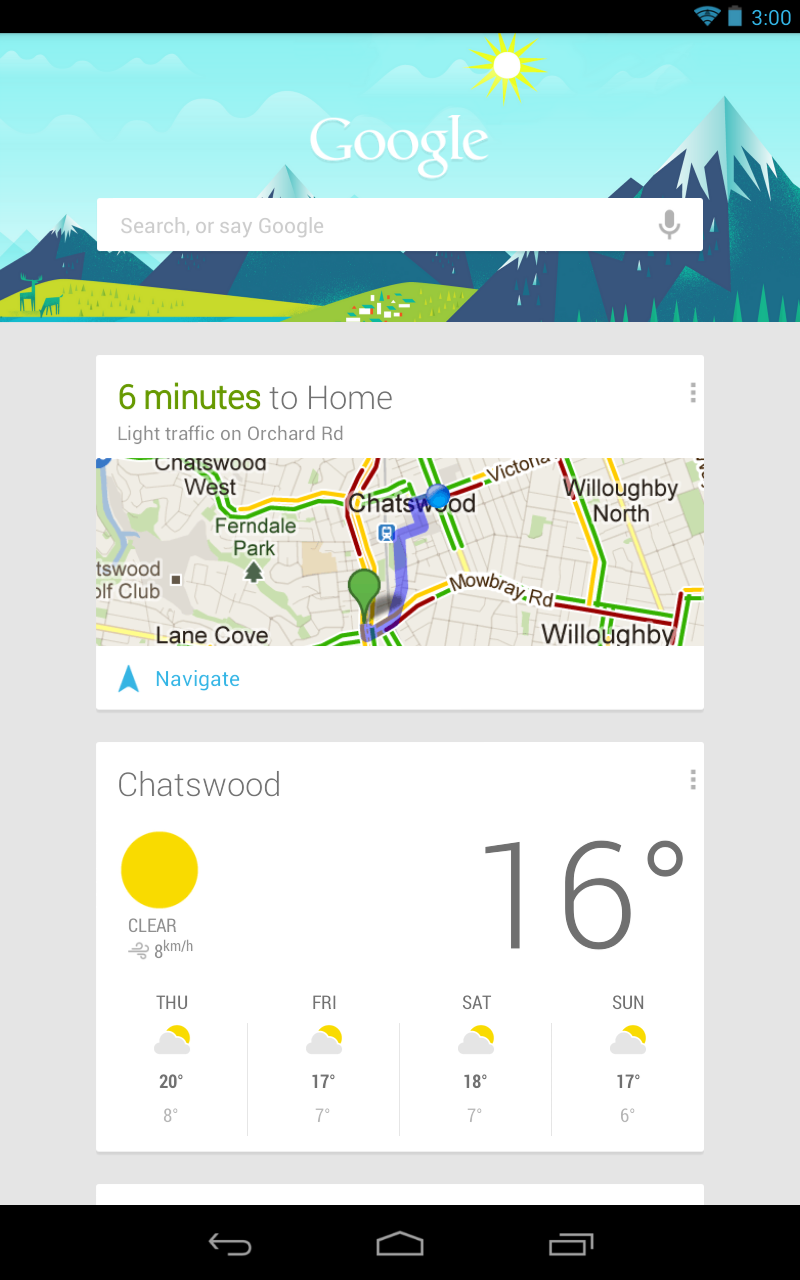Start voice search with the microphone
This screenshot has width=800, height=1280.
pyautogui.click(x=669, y=225)
